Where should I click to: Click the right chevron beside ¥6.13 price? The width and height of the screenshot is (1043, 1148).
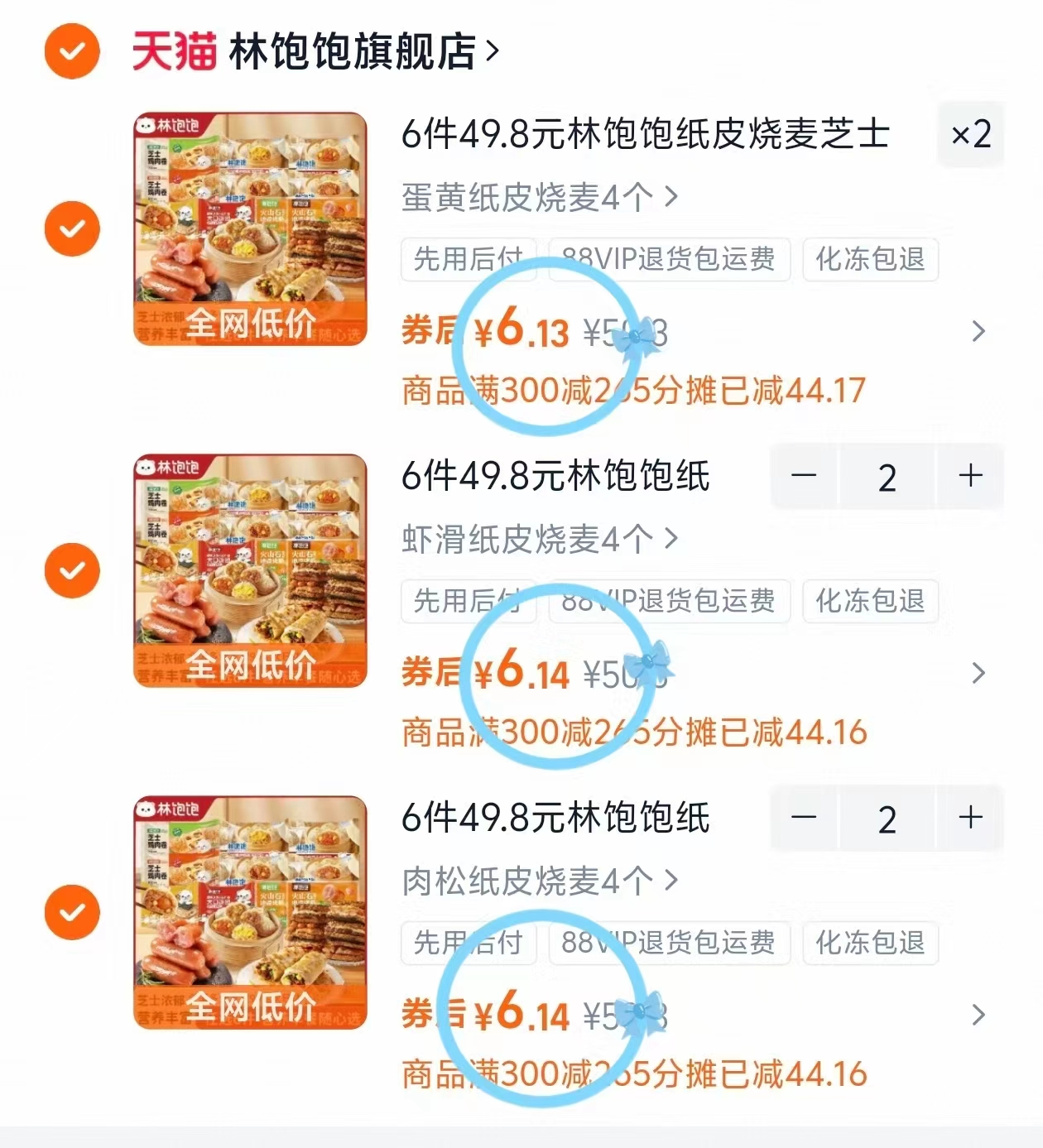point(977,331)
